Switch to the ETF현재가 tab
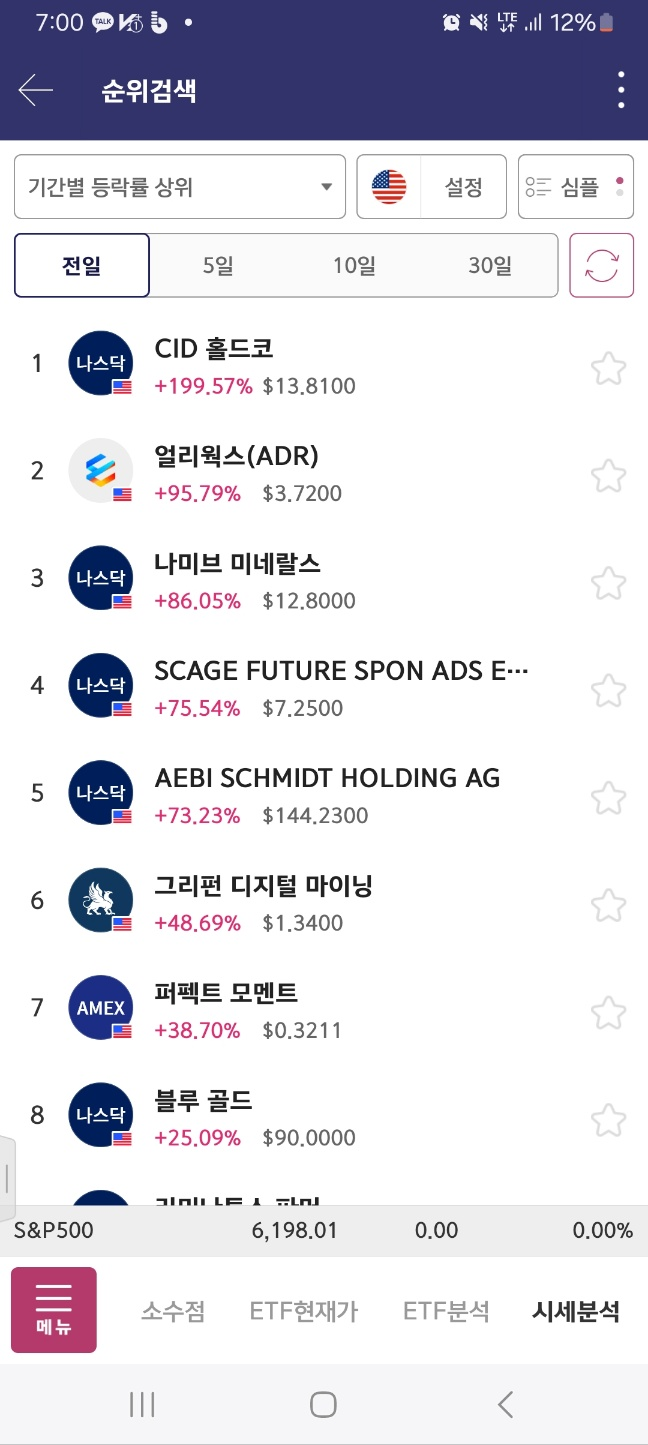The height and width of the screenshot is (1445, 648). pos(304,1312)
